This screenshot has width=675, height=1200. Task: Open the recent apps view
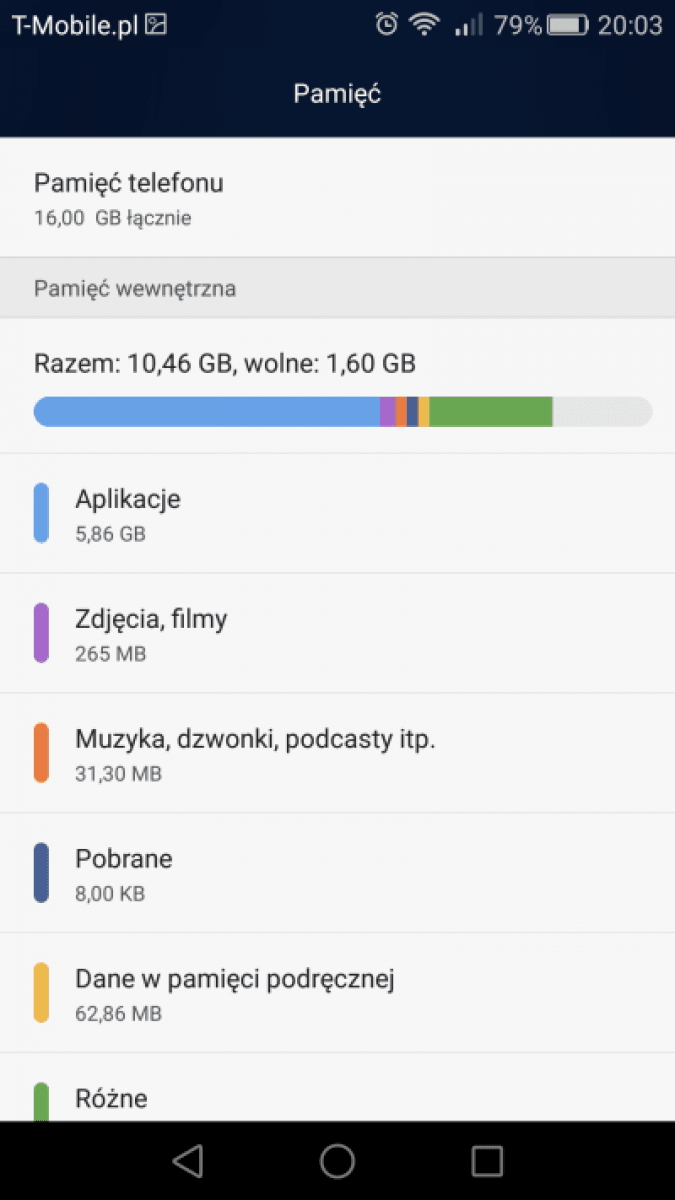487,1161
